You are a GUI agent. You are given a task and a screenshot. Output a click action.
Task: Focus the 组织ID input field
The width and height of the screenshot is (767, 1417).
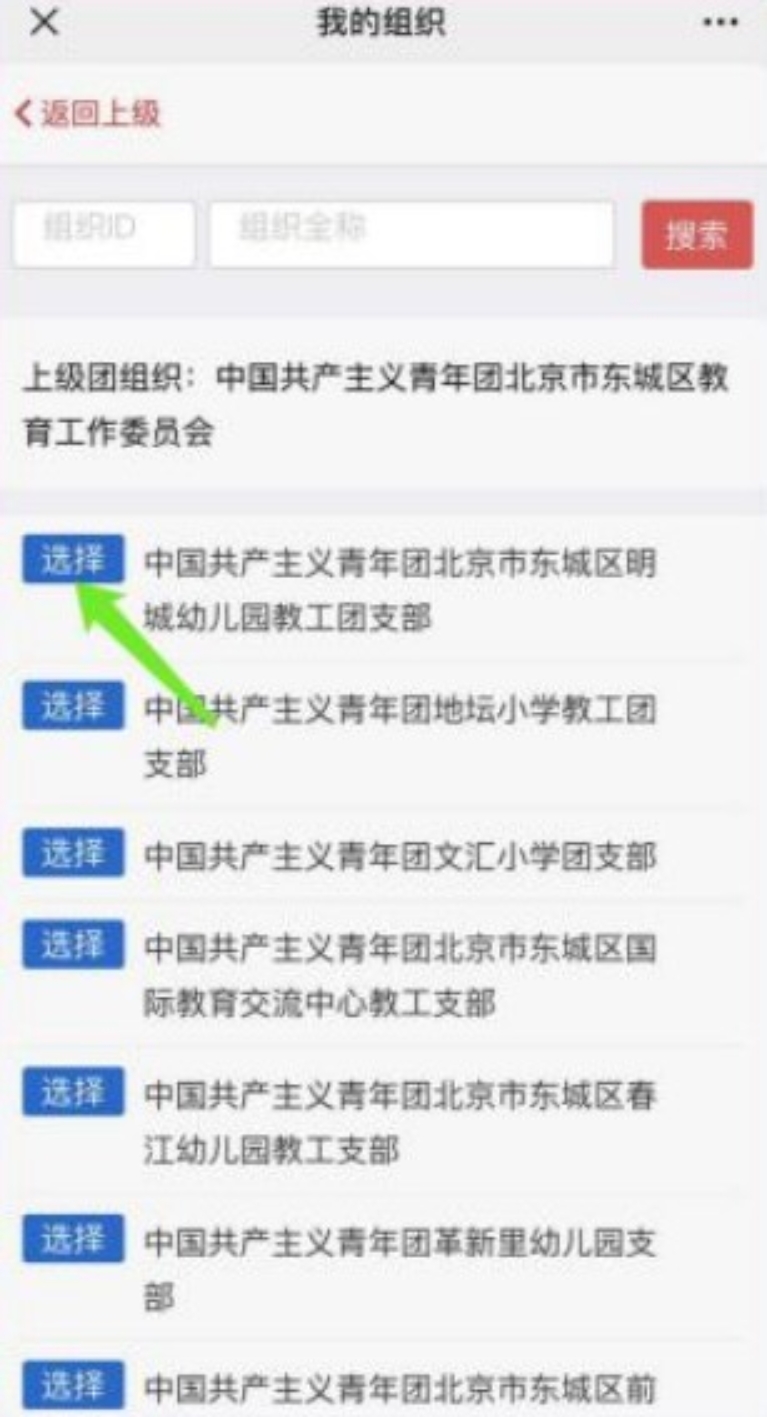[x=103, y=234]
